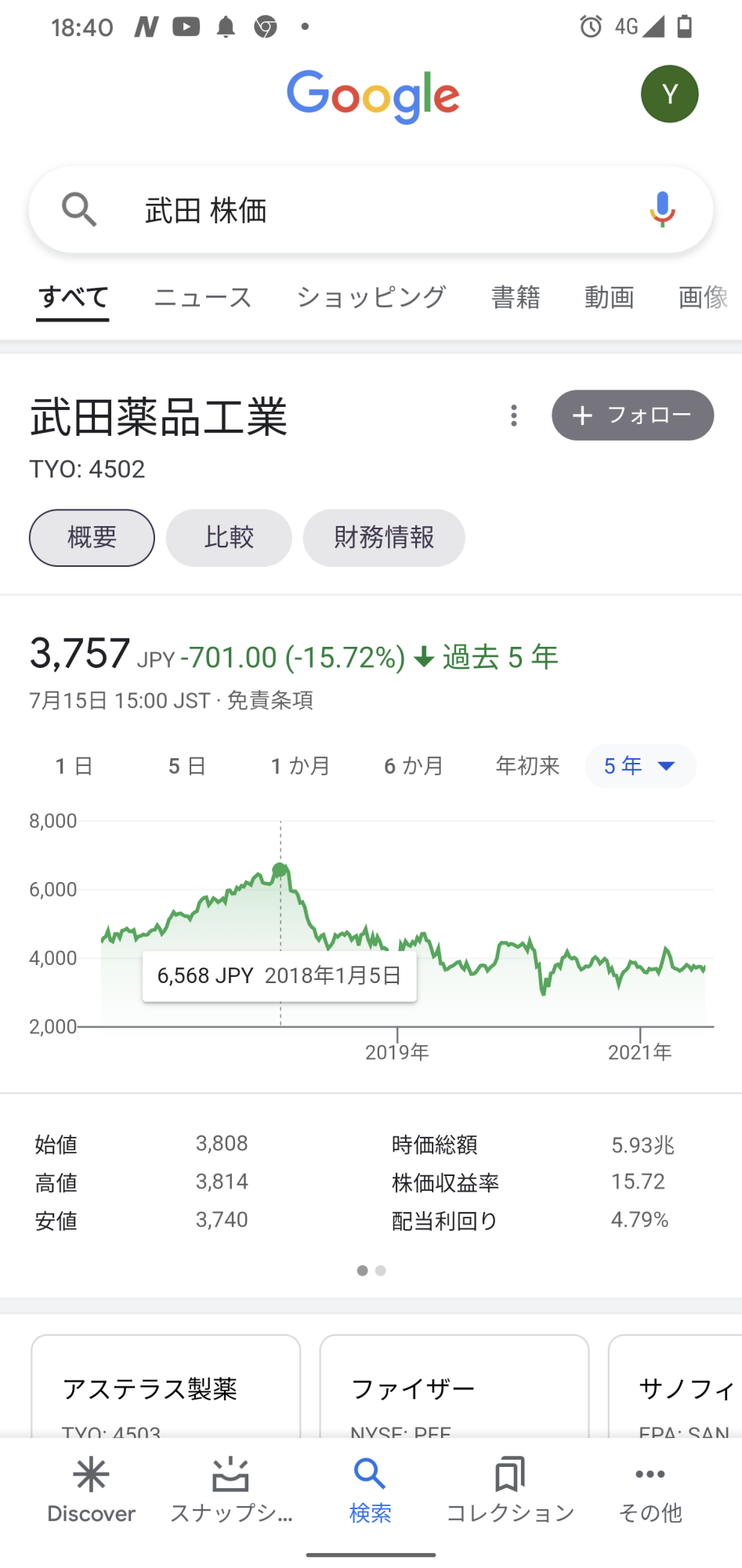Switch to the 書籍 tab

tap(516, 298)
